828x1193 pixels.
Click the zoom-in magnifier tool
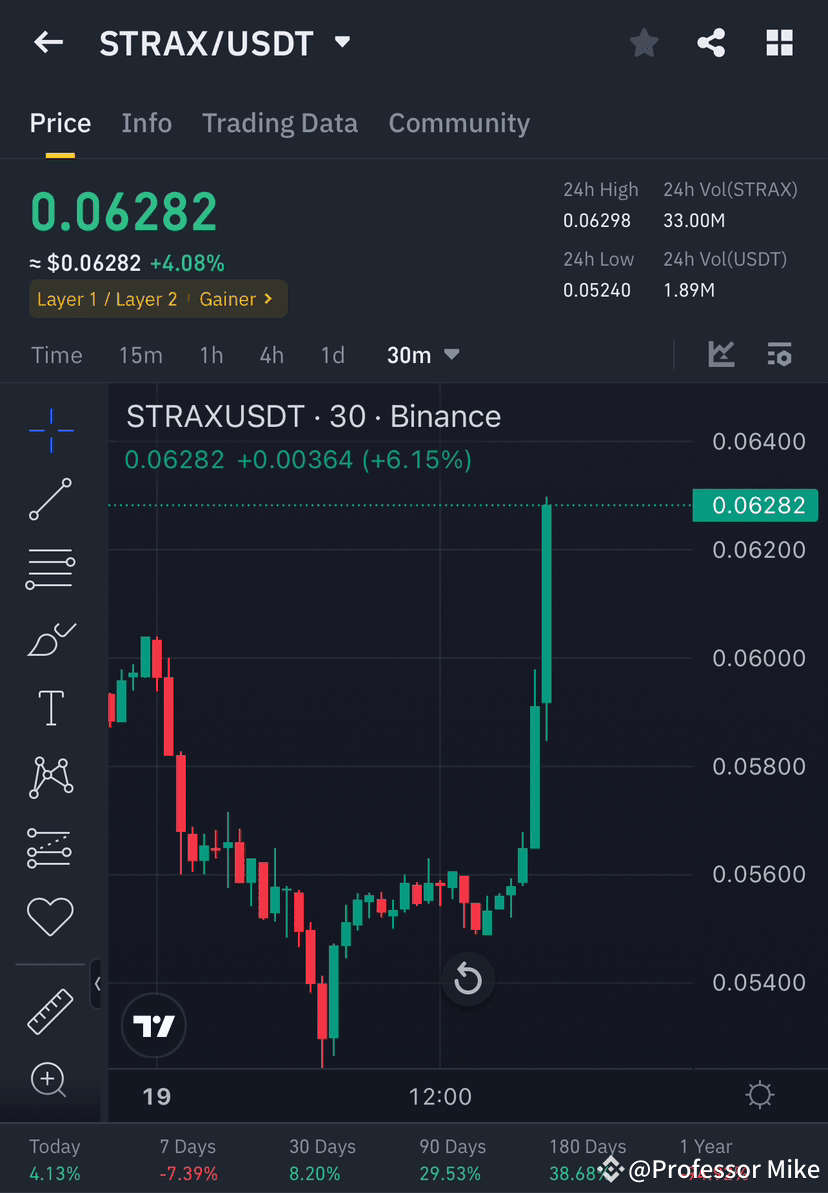coord(50,1080)
